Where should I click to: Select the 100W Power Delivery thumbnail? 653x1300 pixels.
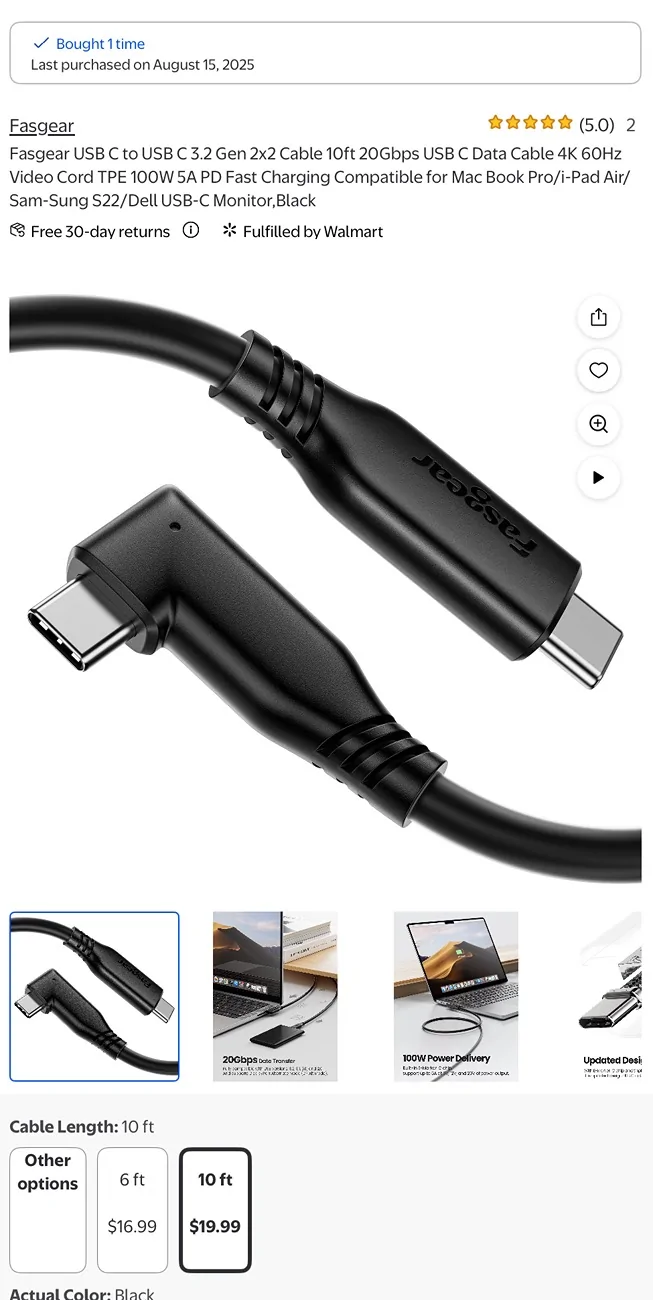click(x=456, y=996)
